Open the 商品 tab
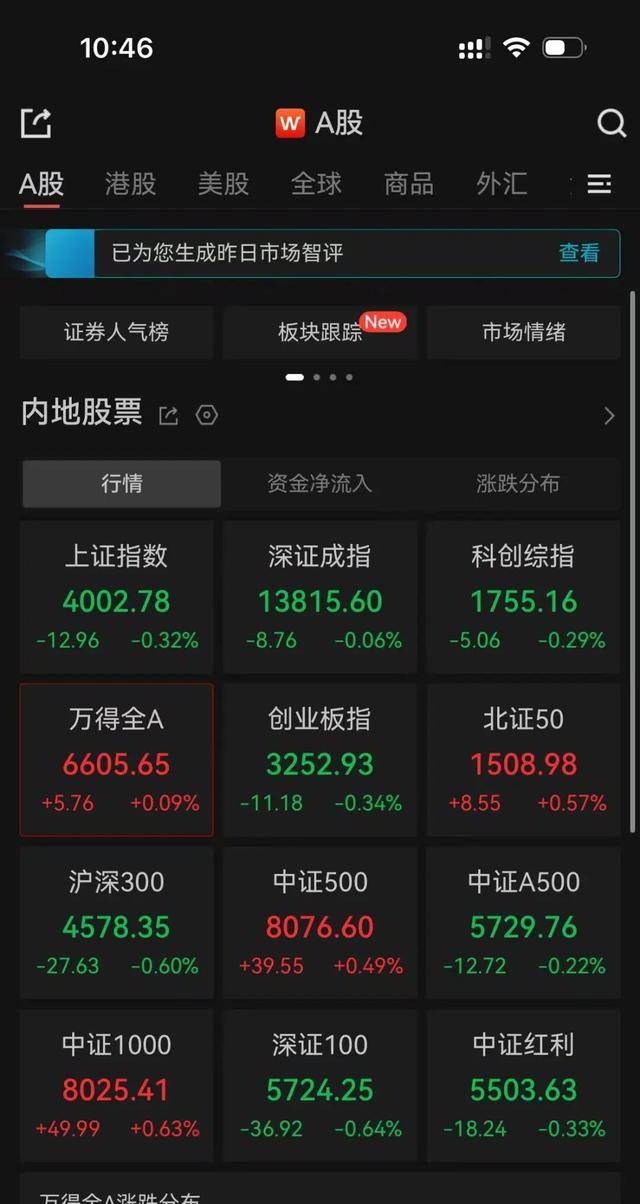 pos(409,184)
